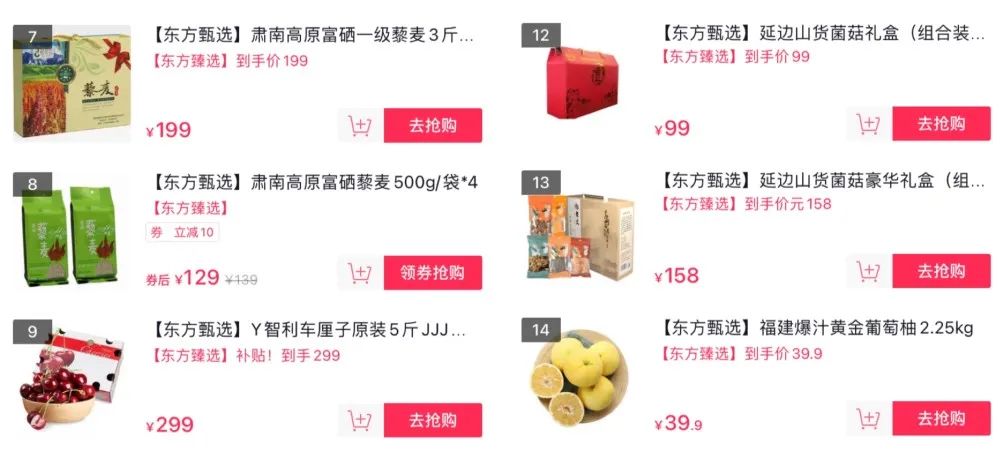The image size is (1000, 450).
Task: Open item 8, the green 藜麦 bags product image
Action: point(72,231)
